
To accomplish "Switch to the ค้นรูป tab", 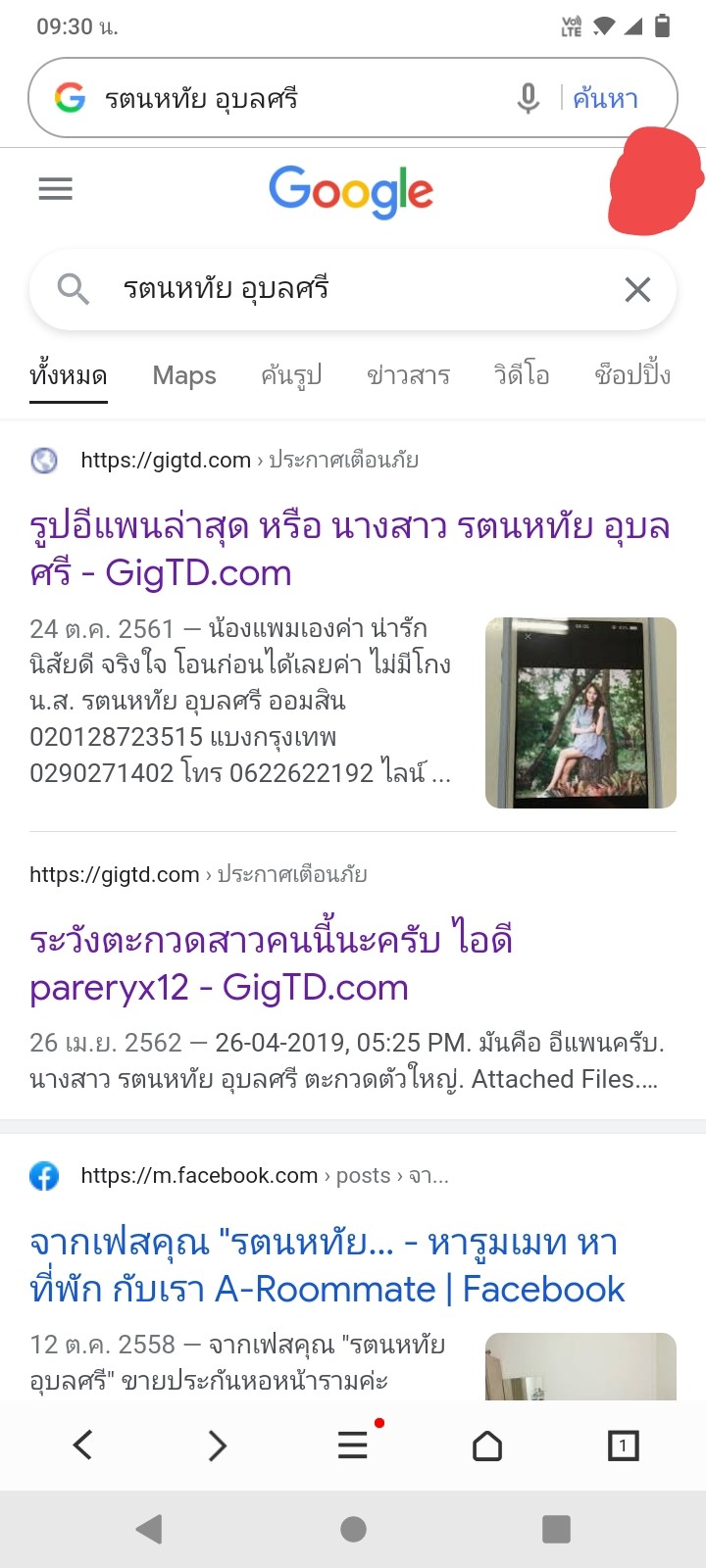I will 291,375.
